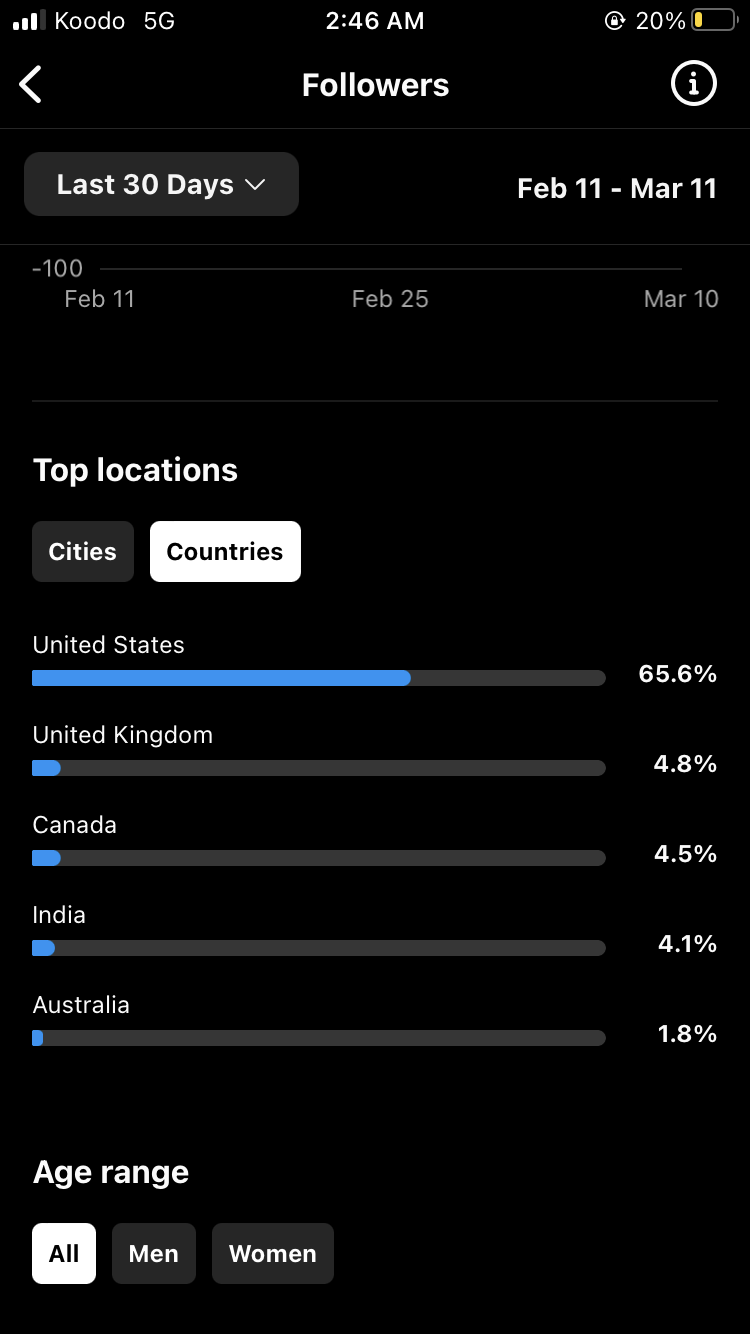This screenshot has height=1334, width=750.
Task: Select the Countries tab
Action: 225,551
